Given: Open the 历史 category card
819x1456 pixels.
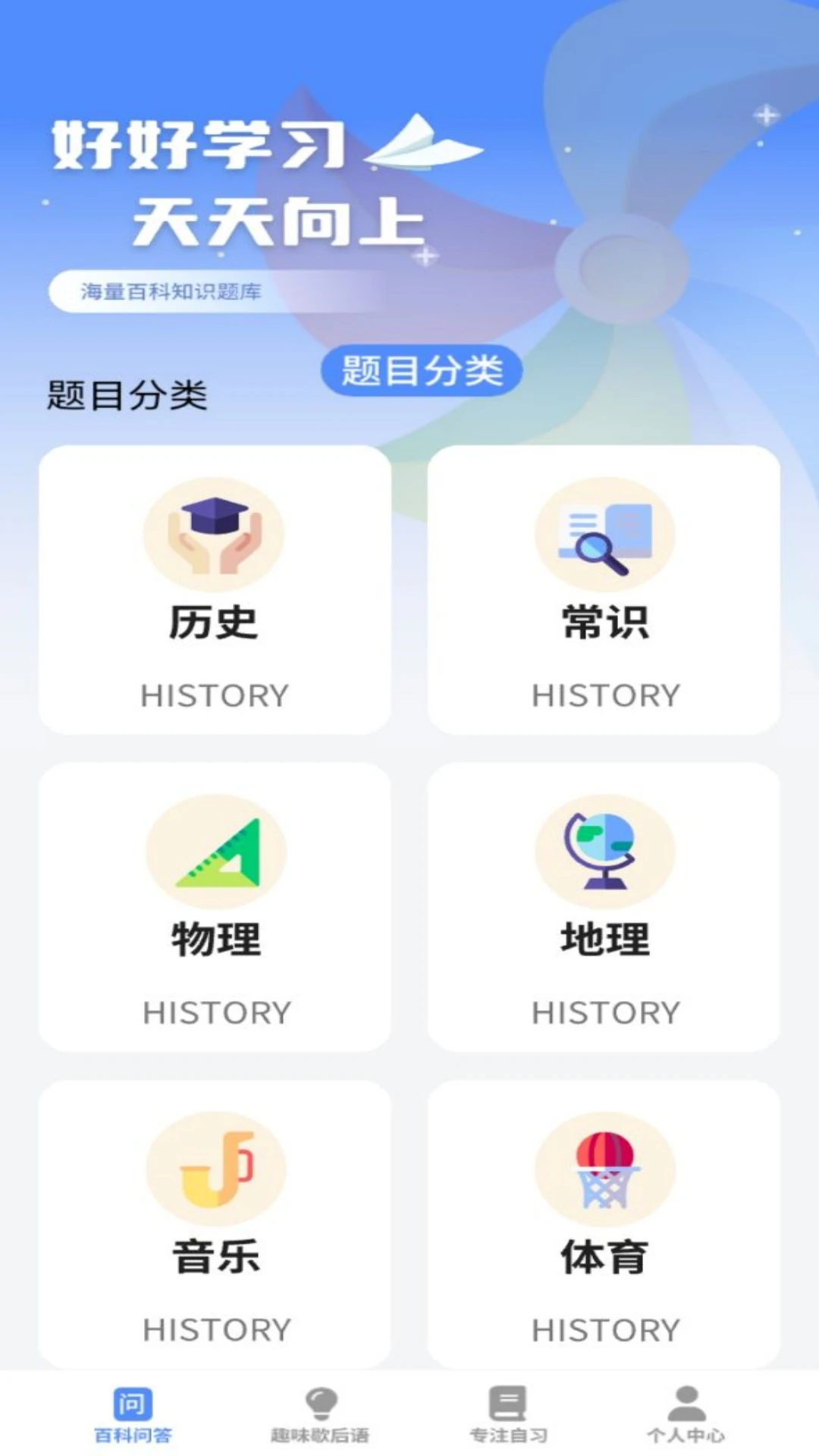Looking at the screenshot, I should click(x=215, y=590).
